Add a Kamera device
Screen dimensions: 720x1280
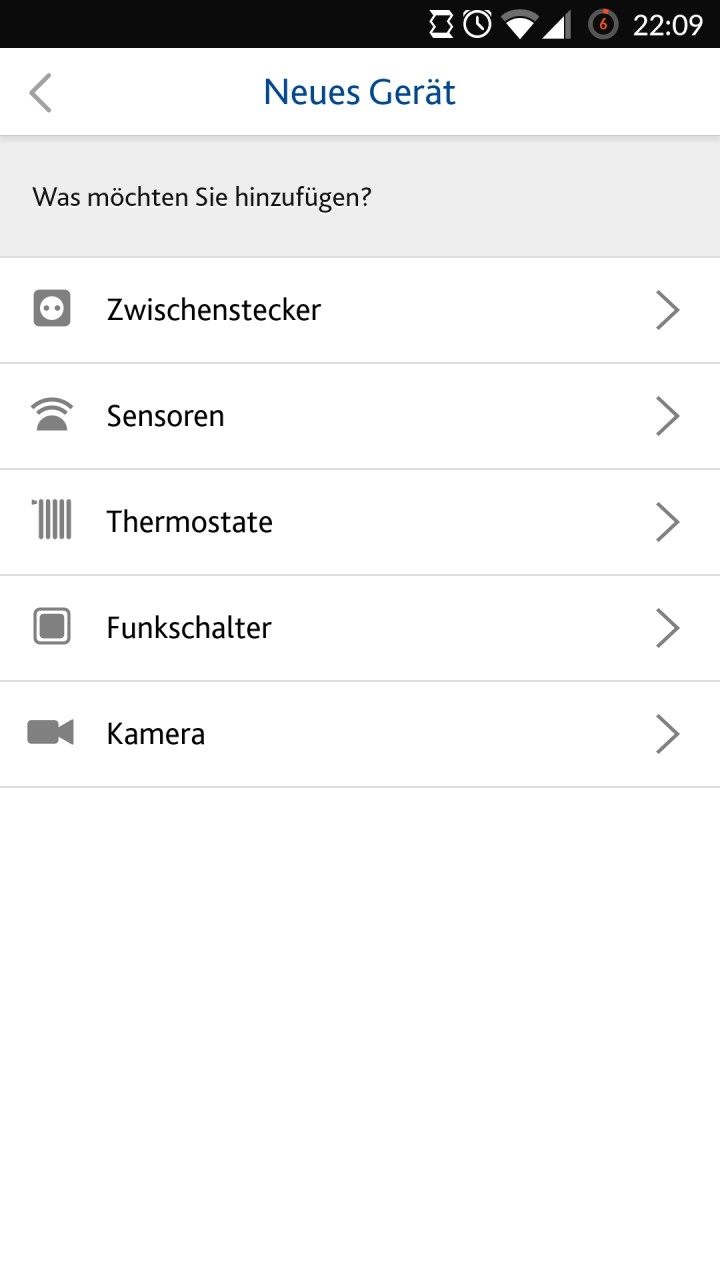tap(360, 734)
